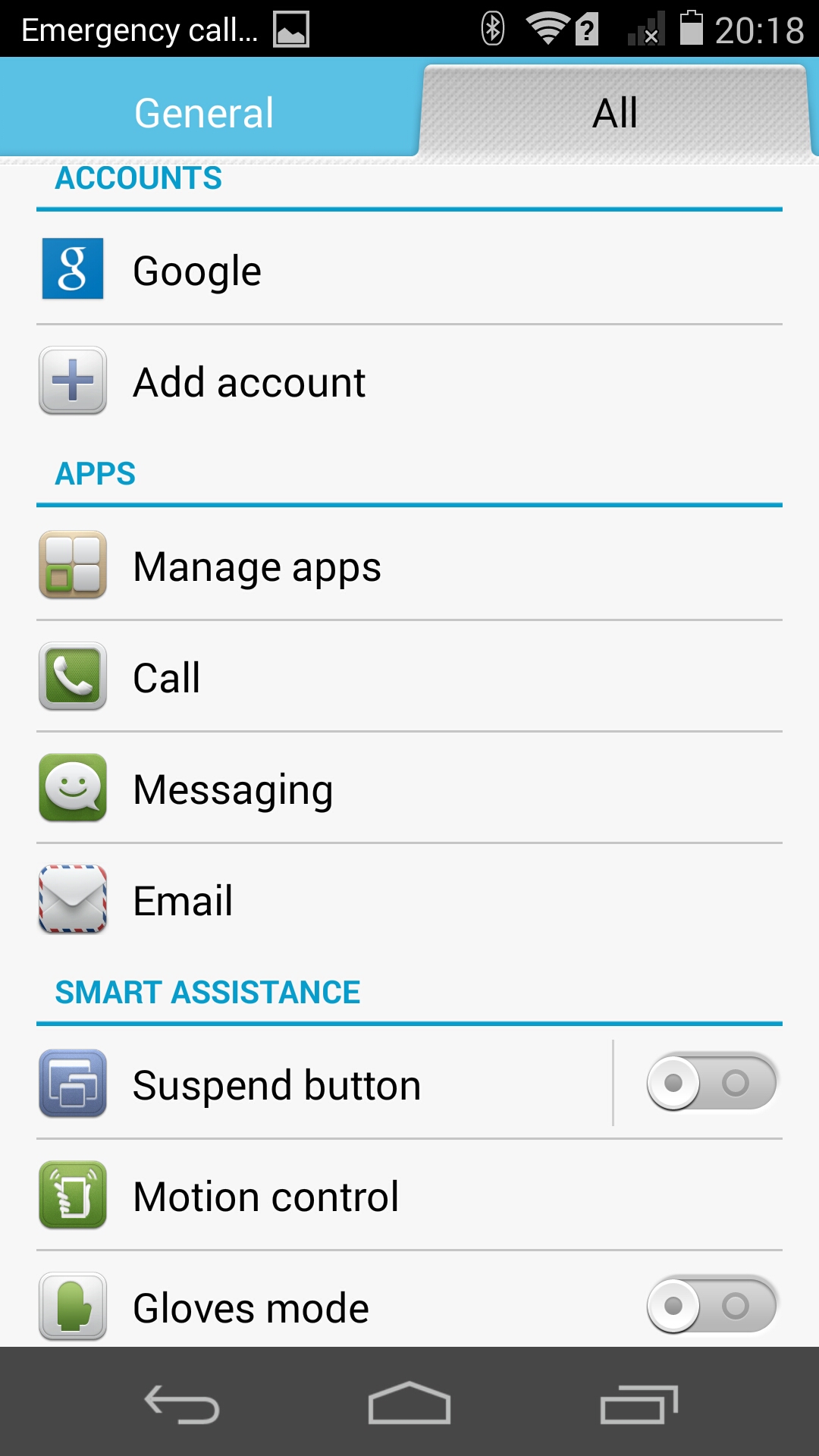The image size is (819, 1456).
Task: Open Email settings
Action: click(x=409, y=900)
